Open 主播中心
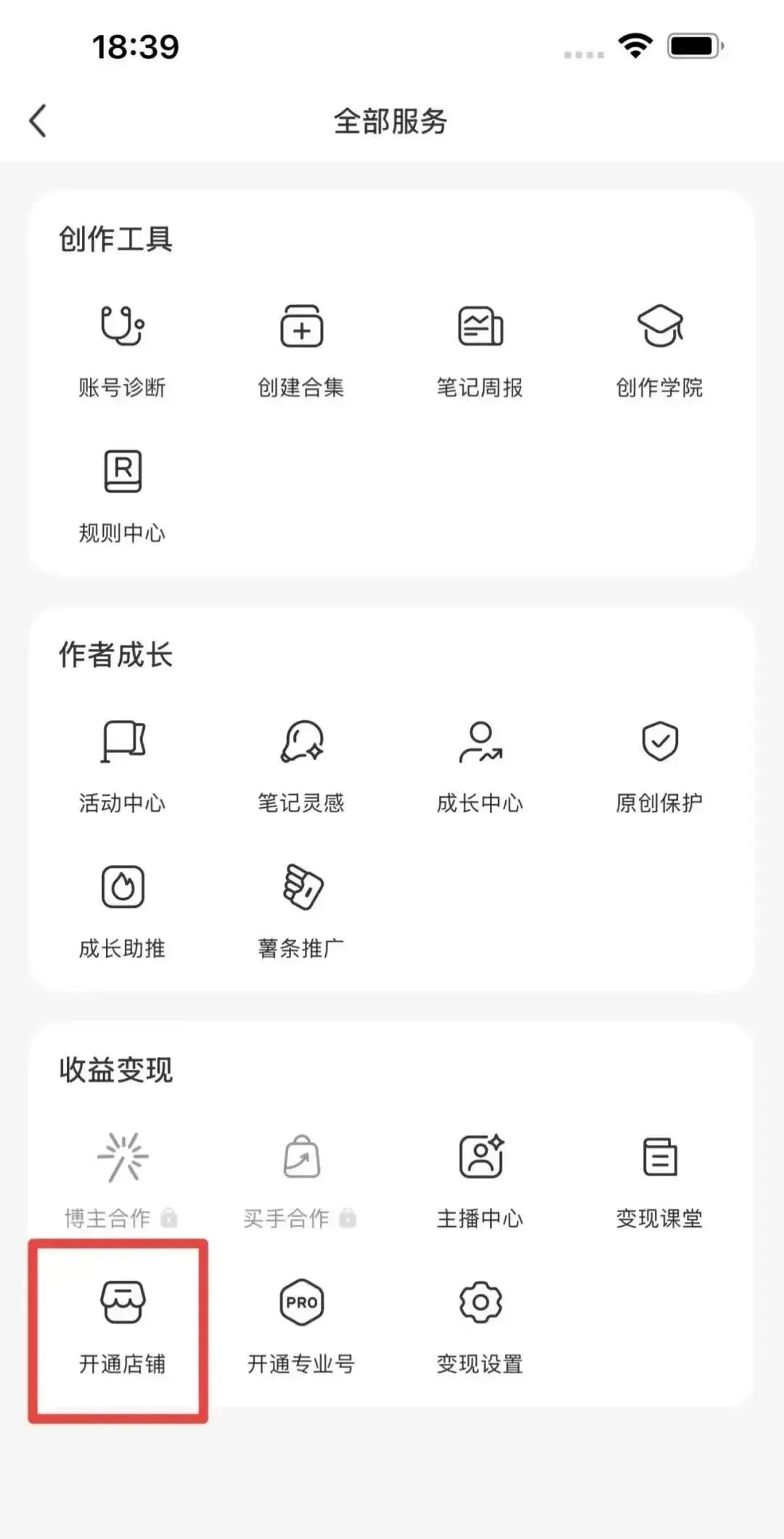Screen dimensions: 784x1539 click(x=480, y=1180)
